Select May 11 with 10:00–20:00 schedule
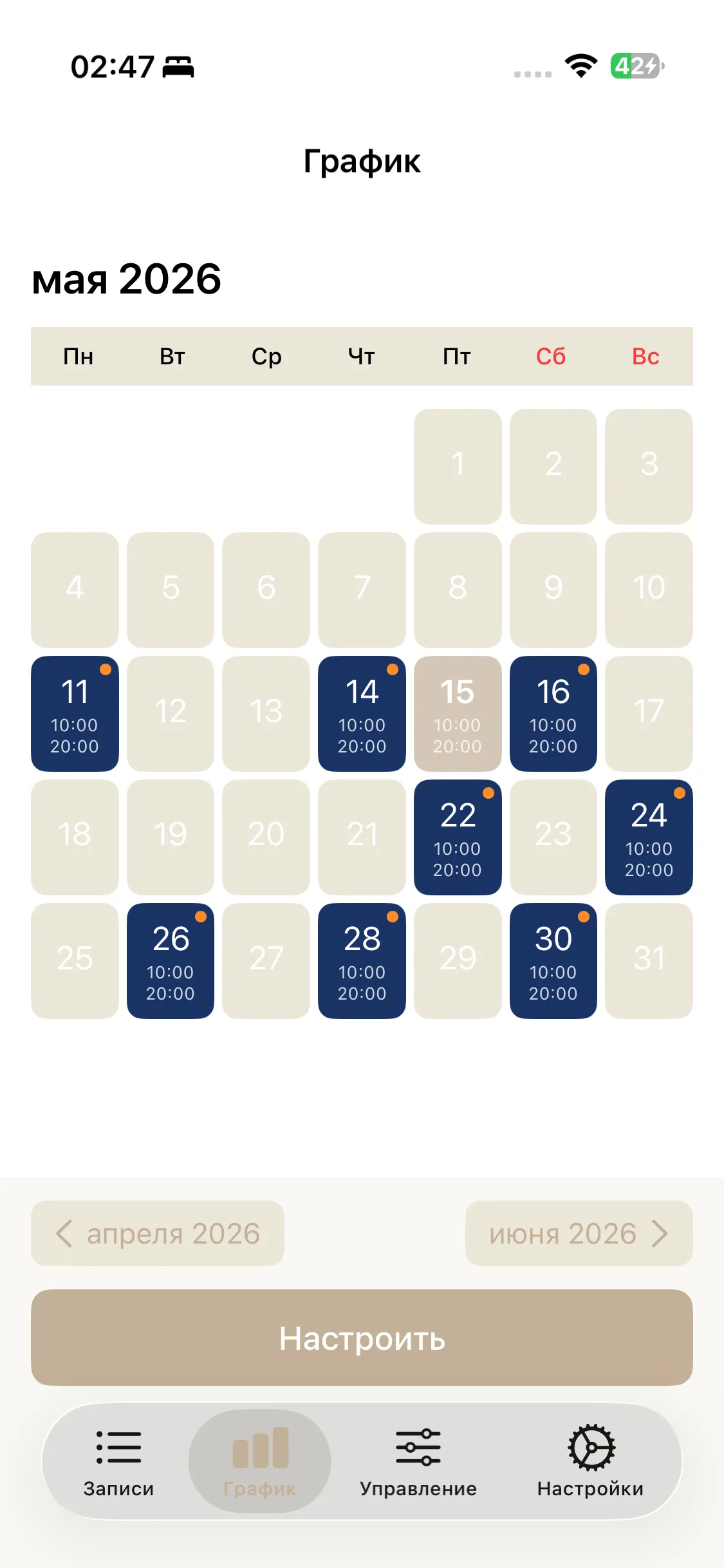 (x=75, y=714)
